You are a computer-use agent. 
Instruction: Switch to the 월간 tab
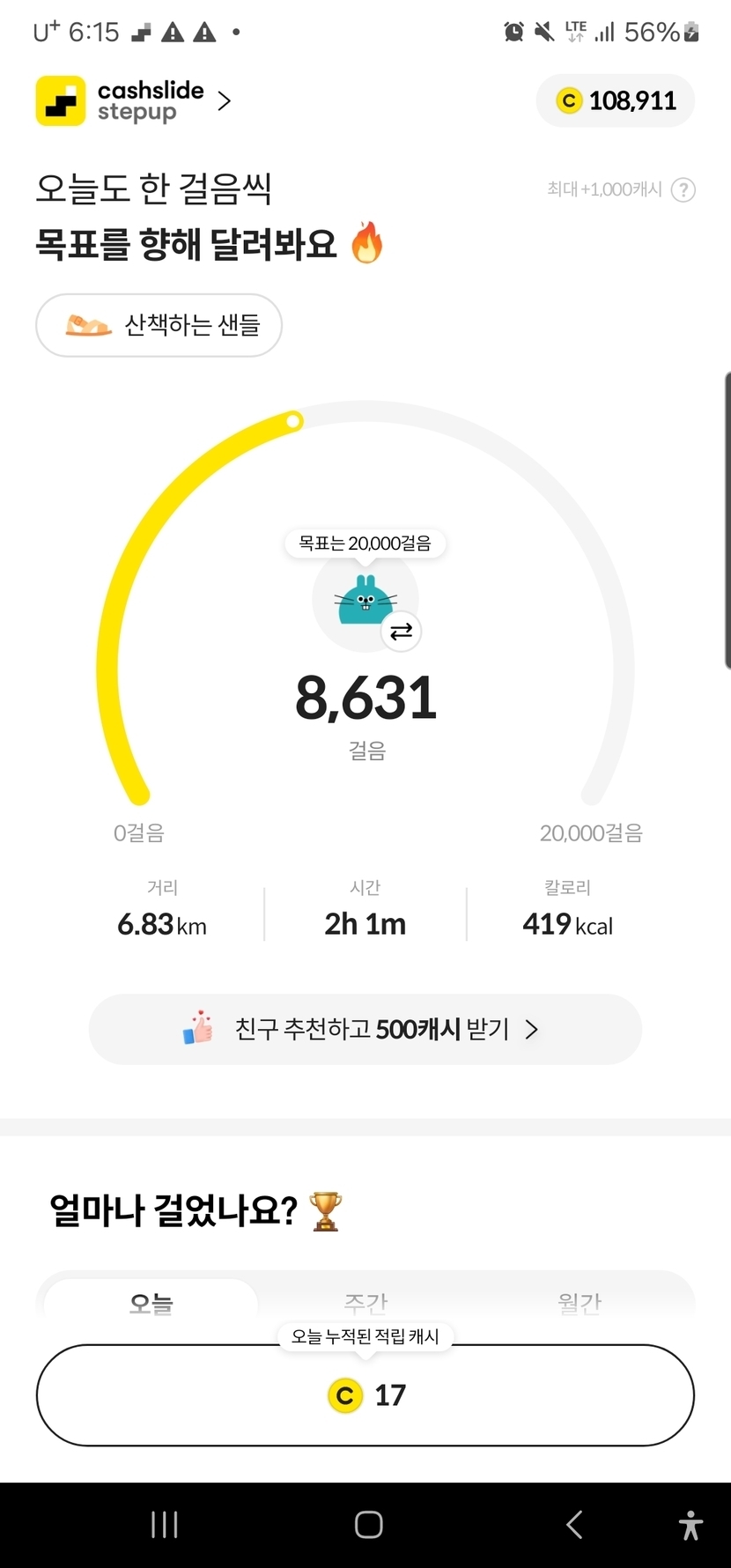coord(580,1302)
